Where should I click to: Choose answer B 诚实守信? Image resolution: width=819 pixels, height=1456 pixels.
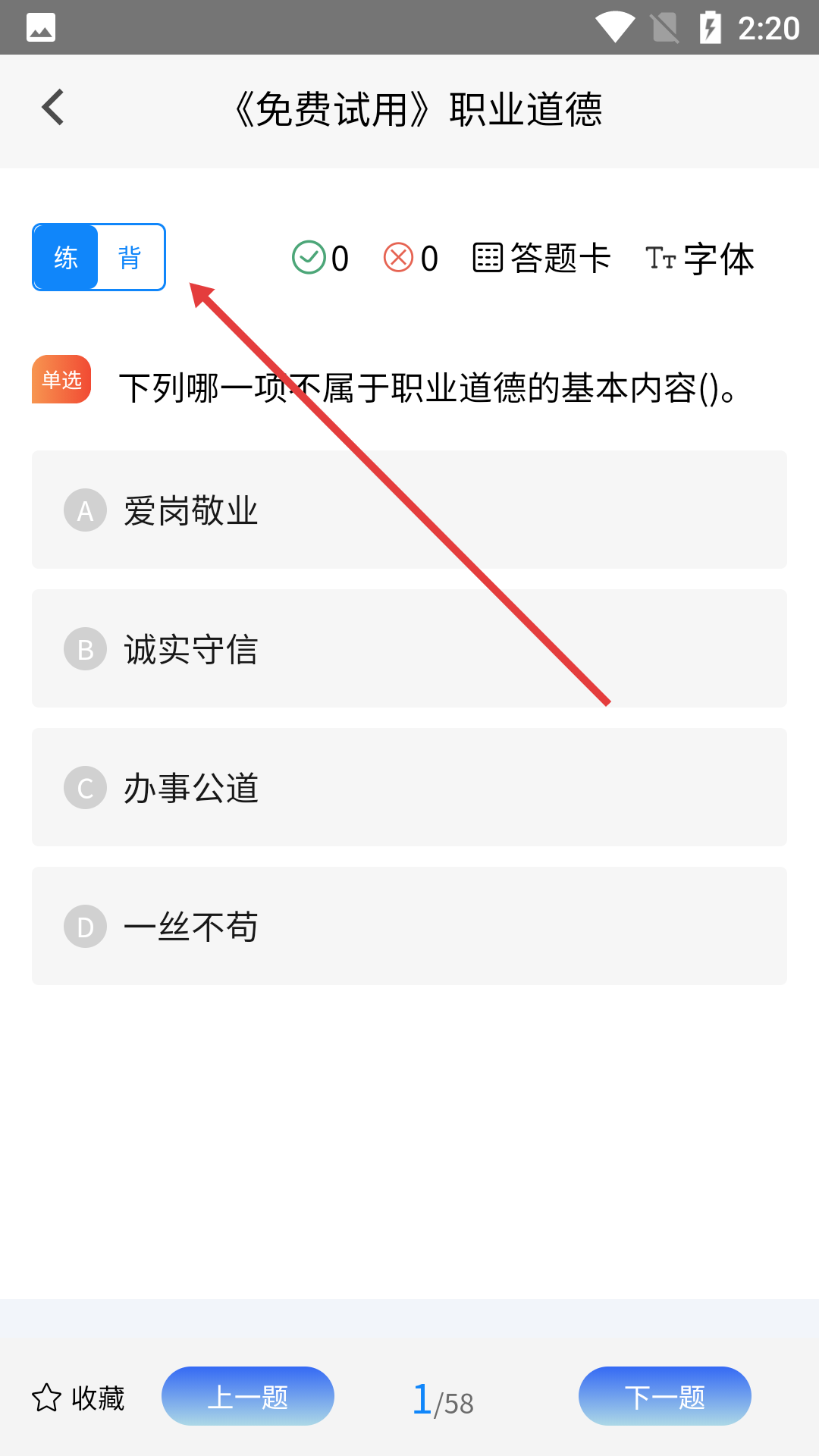(x=409, y=648)
